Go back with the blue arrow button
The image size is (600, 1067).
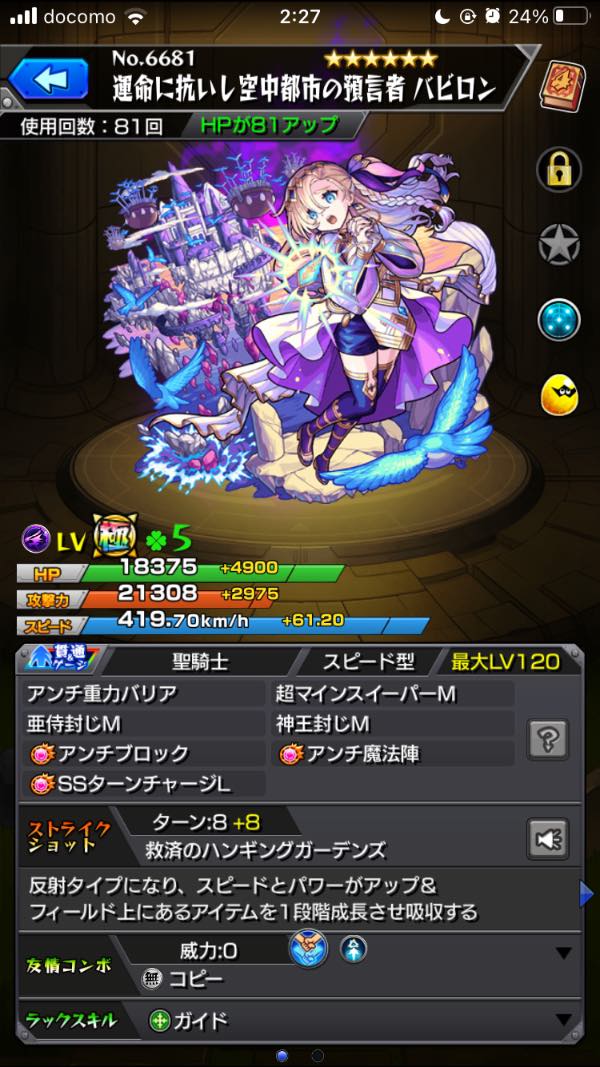(x=49, y=79)
